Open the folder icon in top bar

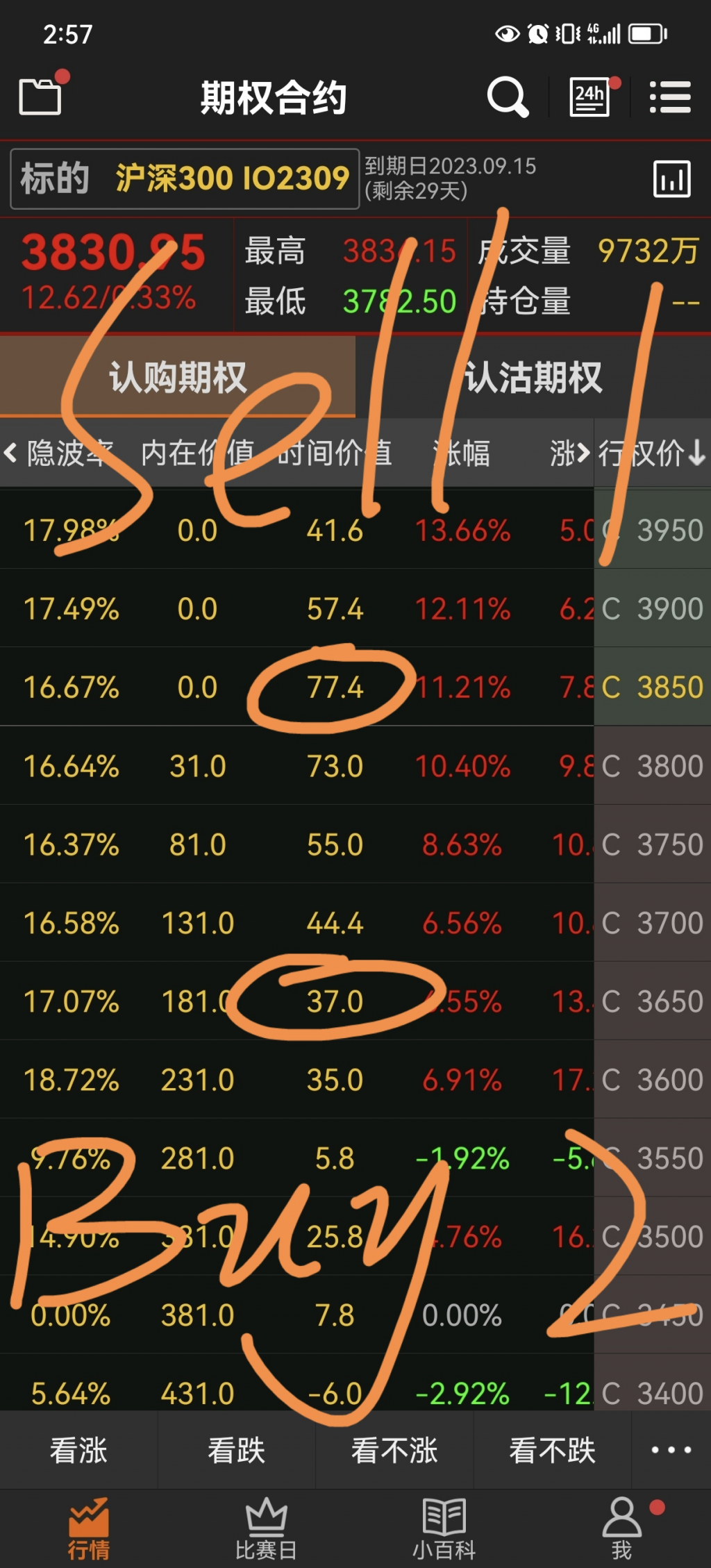pyautogui.click(x=40, y=96)
